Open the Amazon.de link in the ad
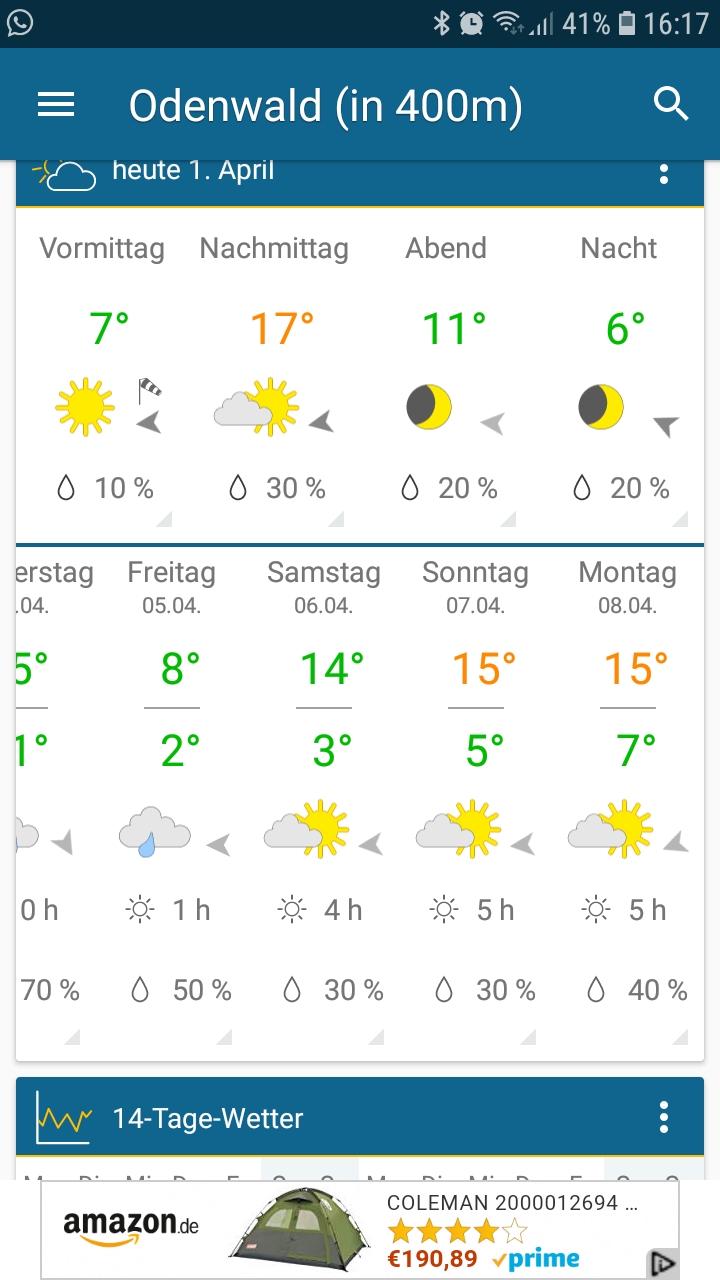The height and width of the screenshot is (1280, 720). pyautogui.click(x=130, y=1226)
